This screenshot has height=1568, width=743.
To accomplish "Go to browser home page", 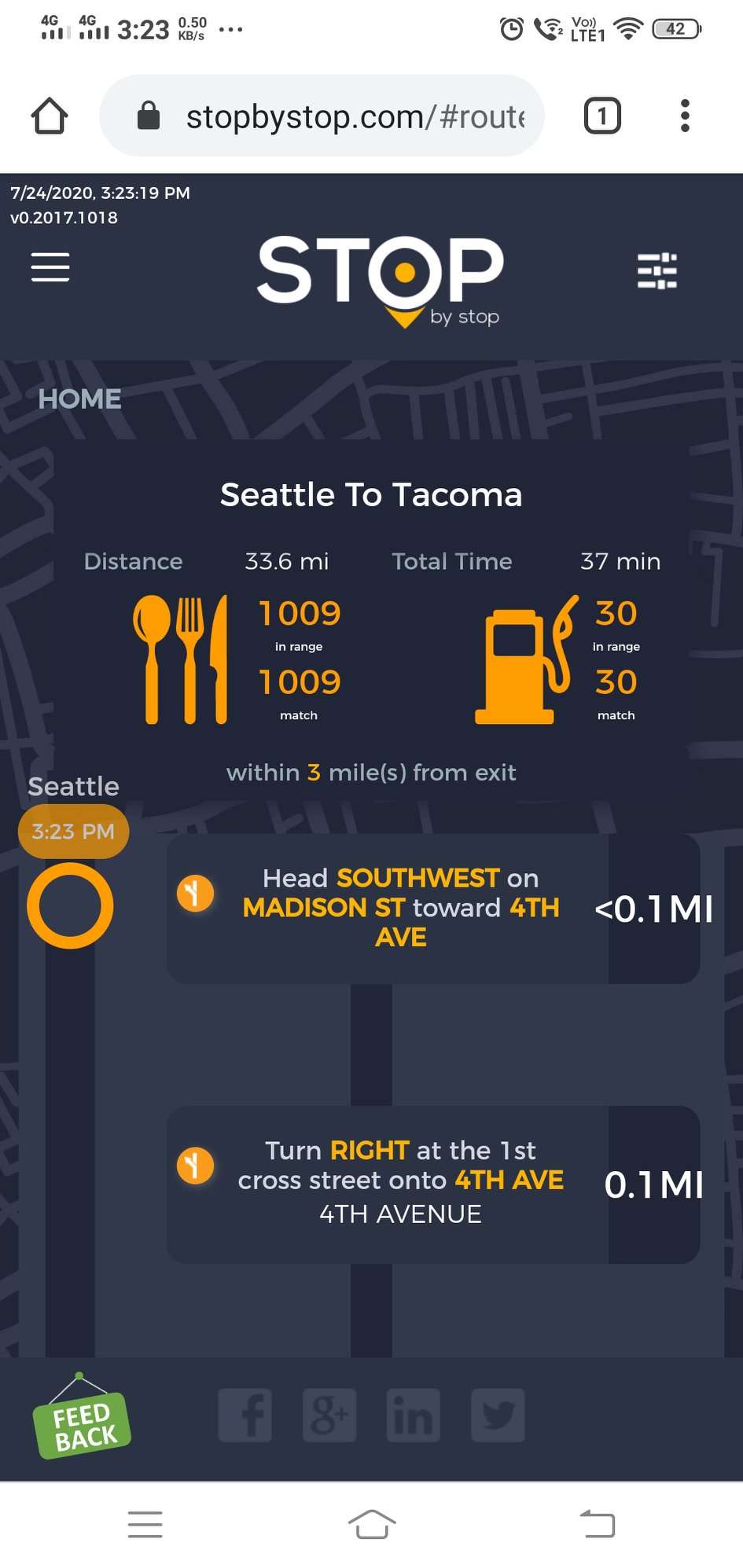I will click(50, 116).
